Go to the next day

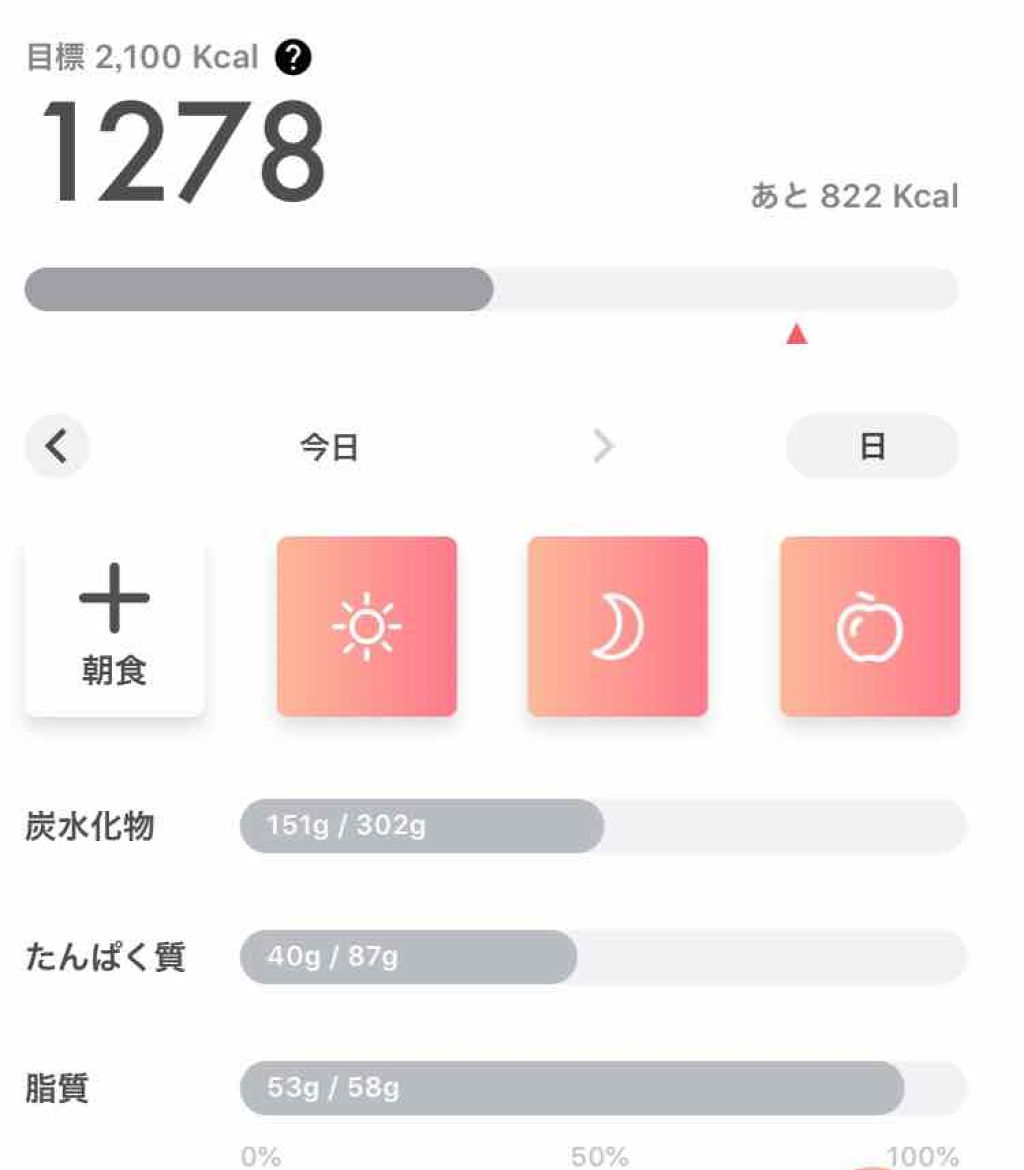[x=602, y=447]
